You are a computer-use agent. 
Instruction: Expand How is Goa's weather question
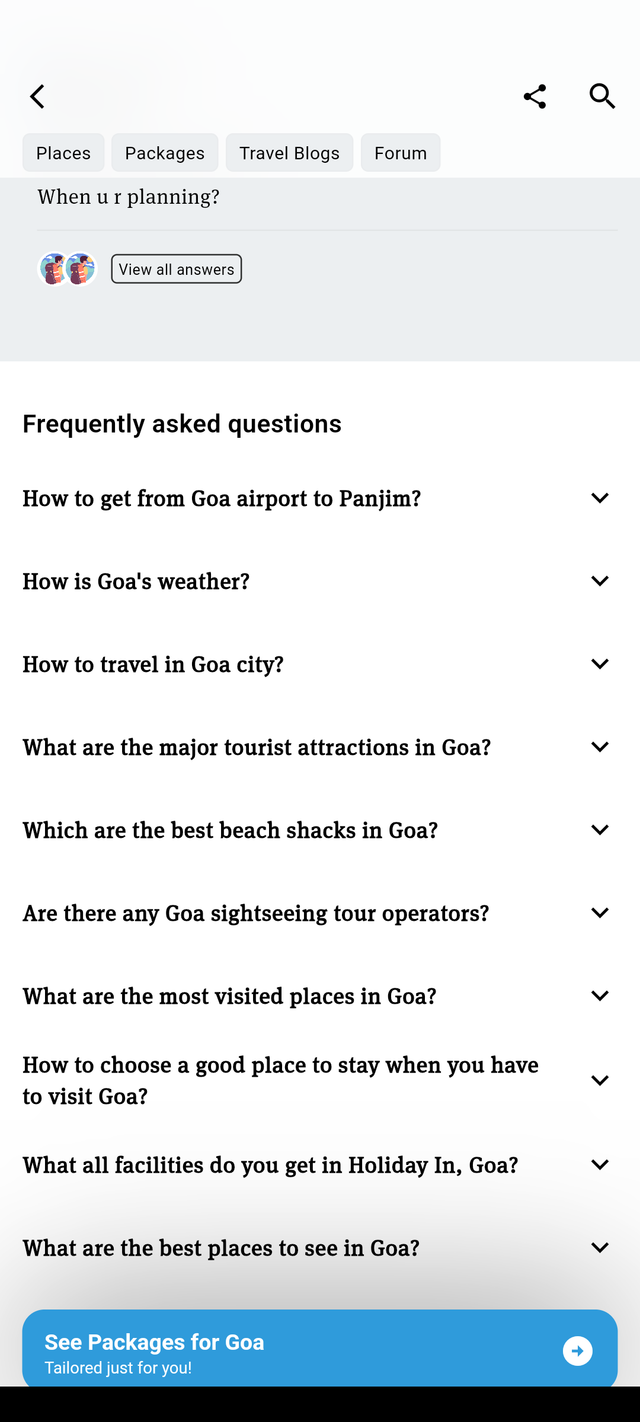[320, 581]
